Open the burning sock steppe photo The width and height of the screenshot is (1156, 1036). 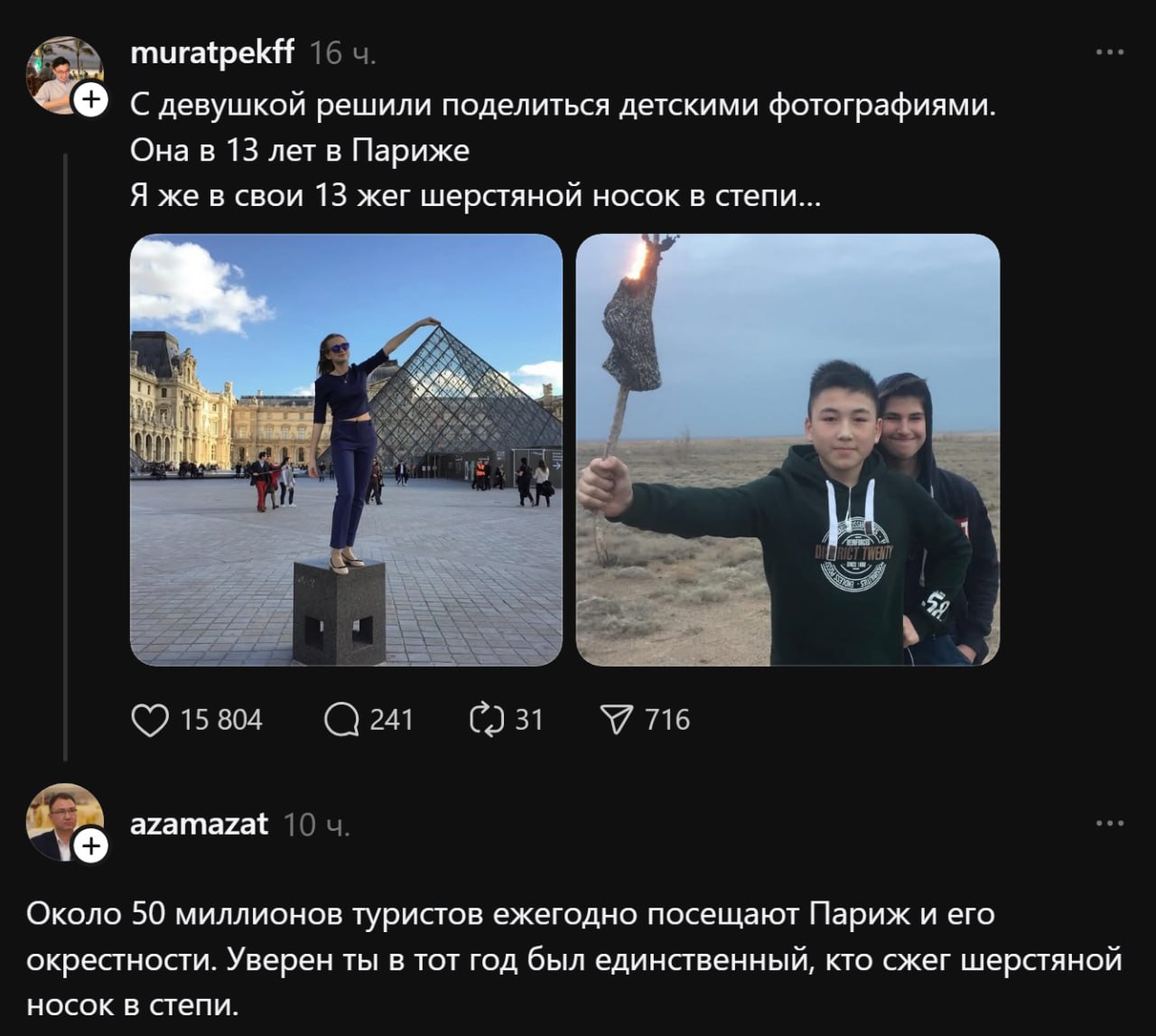(788, 450)
